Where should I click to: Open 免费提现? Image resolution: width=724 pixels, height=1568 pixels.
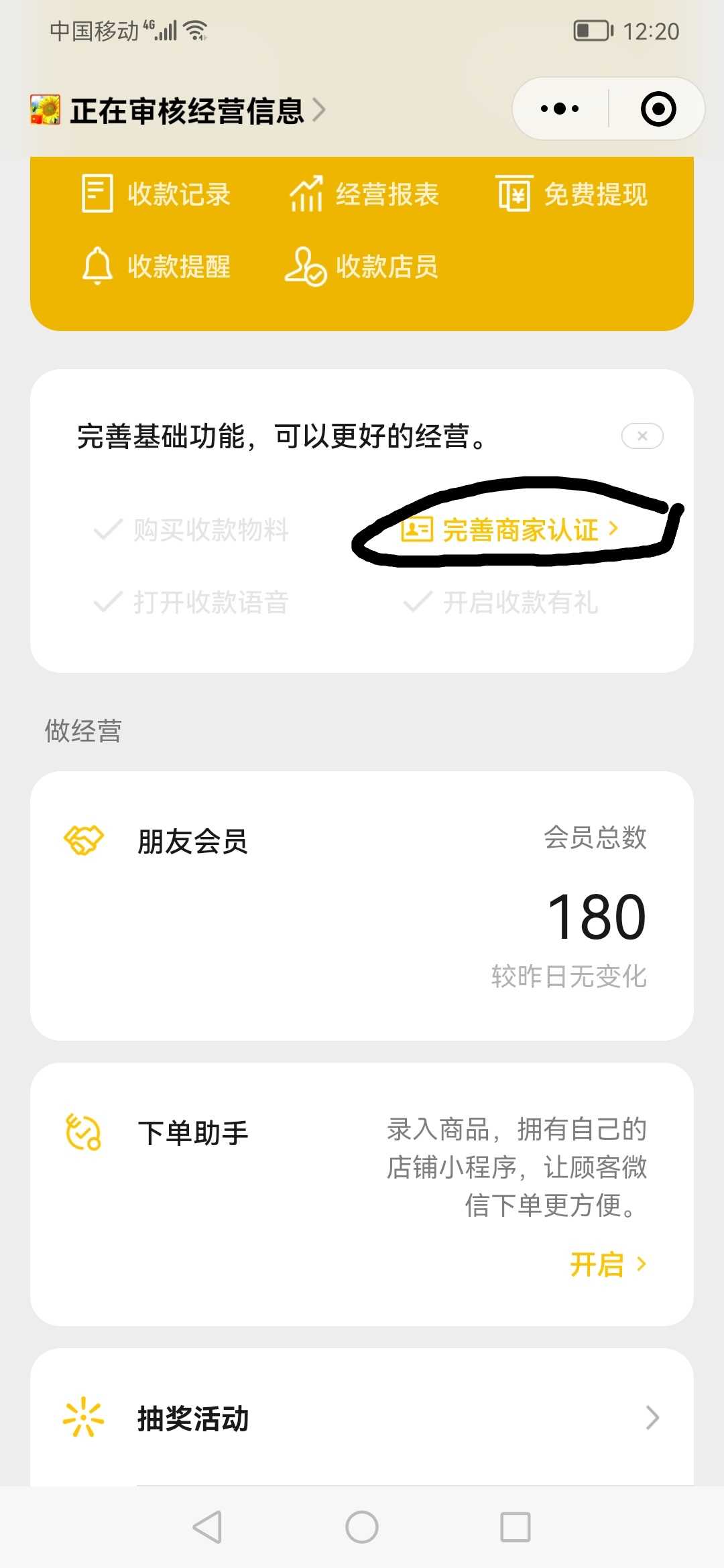point(572,194)
